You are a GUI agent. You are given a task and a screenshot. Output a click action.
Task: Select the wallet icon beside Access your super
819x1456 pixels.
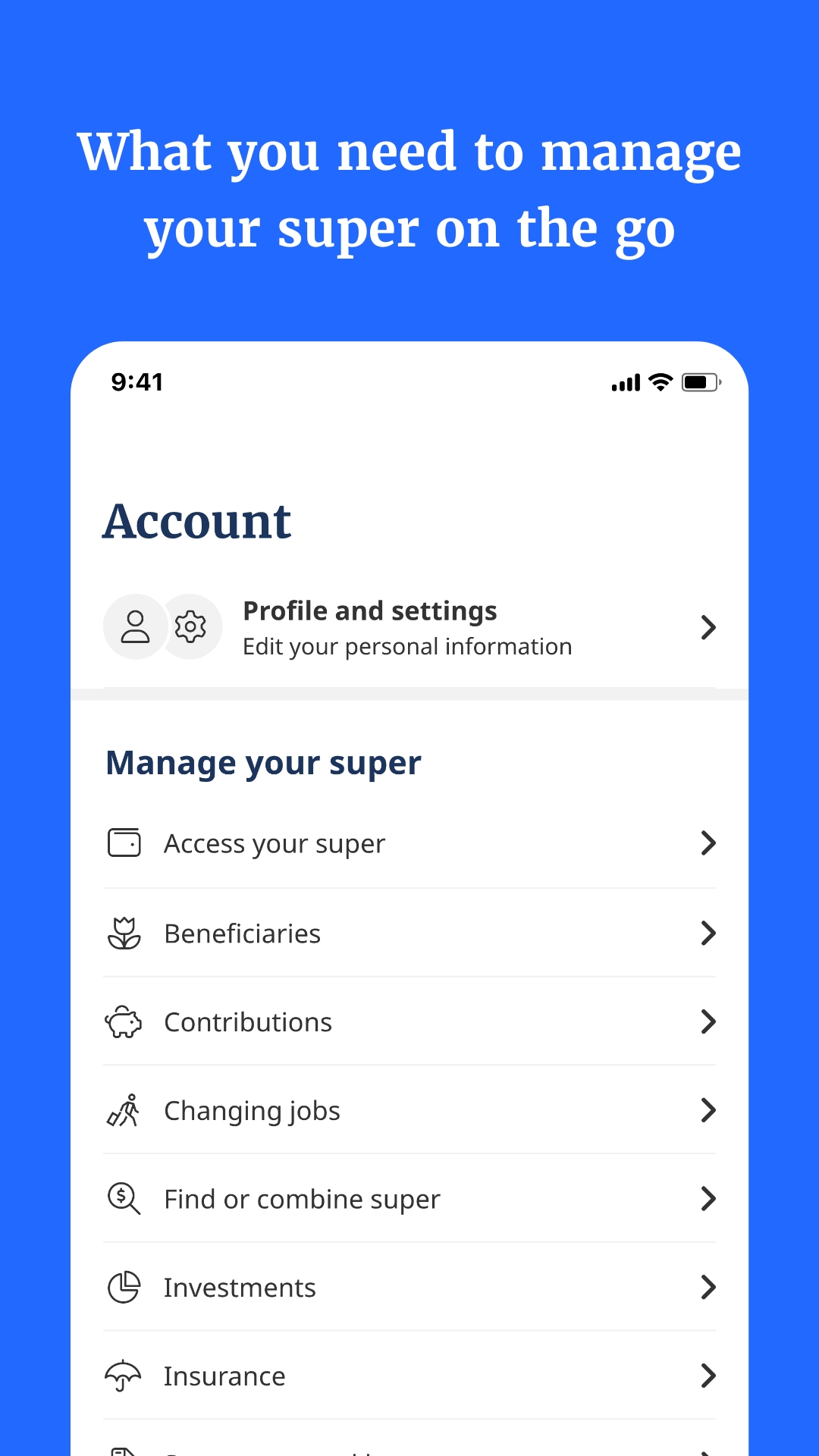coord(124,843)
